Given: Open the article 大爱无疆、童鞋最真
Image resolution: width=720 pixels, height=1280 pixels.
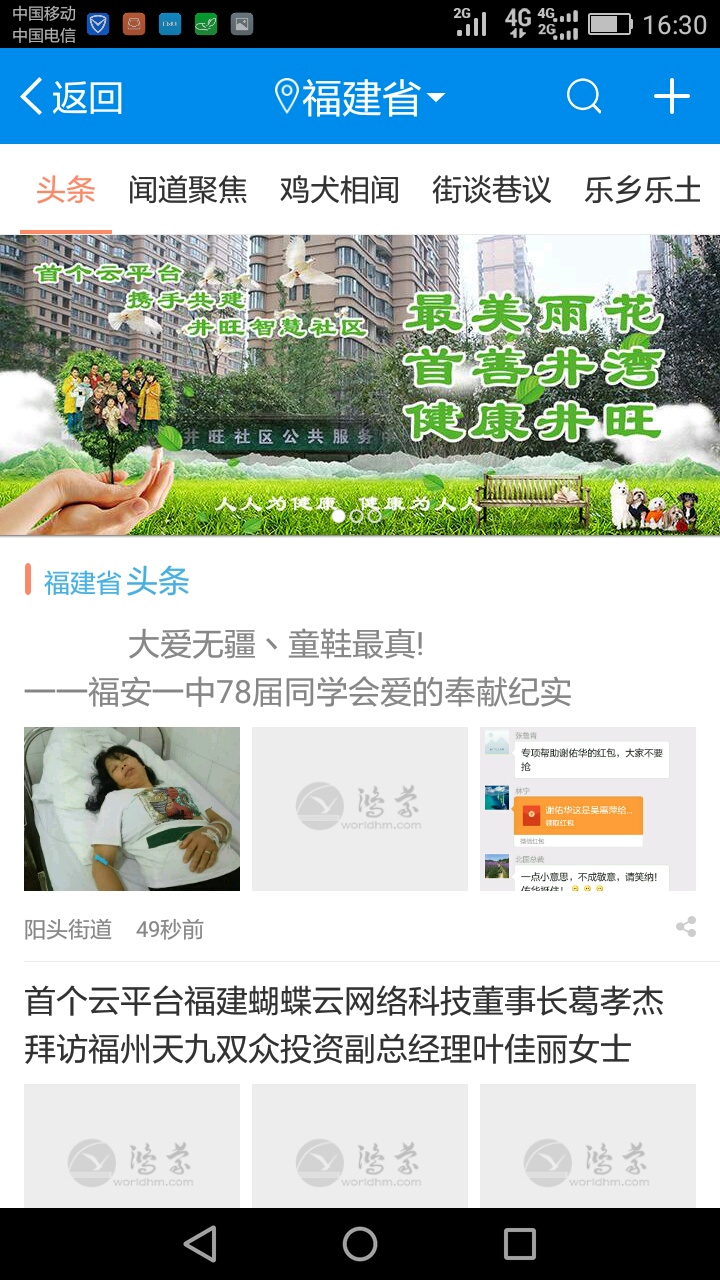Looking at the screenshot, I should 298,668.
